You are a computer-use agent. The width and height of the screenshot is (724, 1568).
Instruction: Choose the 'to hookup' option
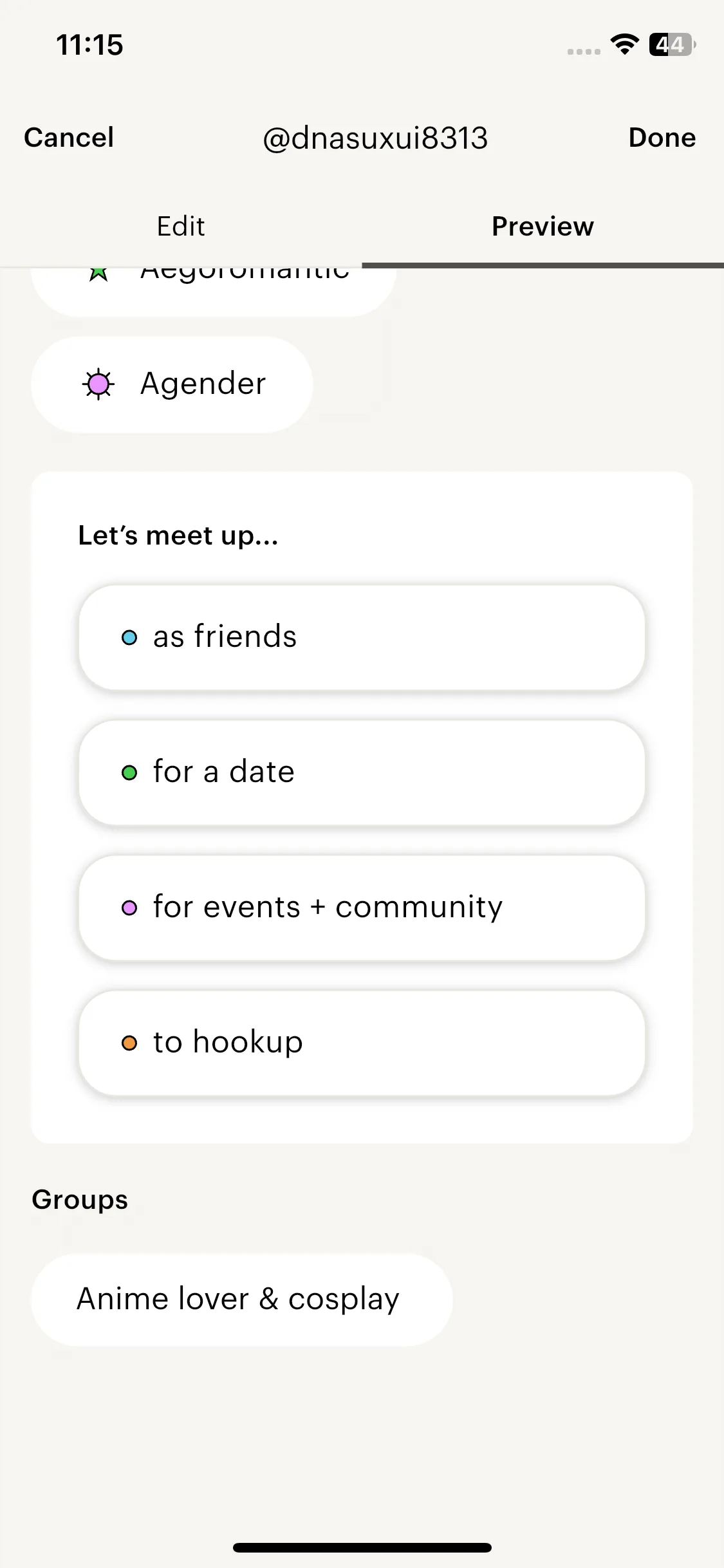362,1043
